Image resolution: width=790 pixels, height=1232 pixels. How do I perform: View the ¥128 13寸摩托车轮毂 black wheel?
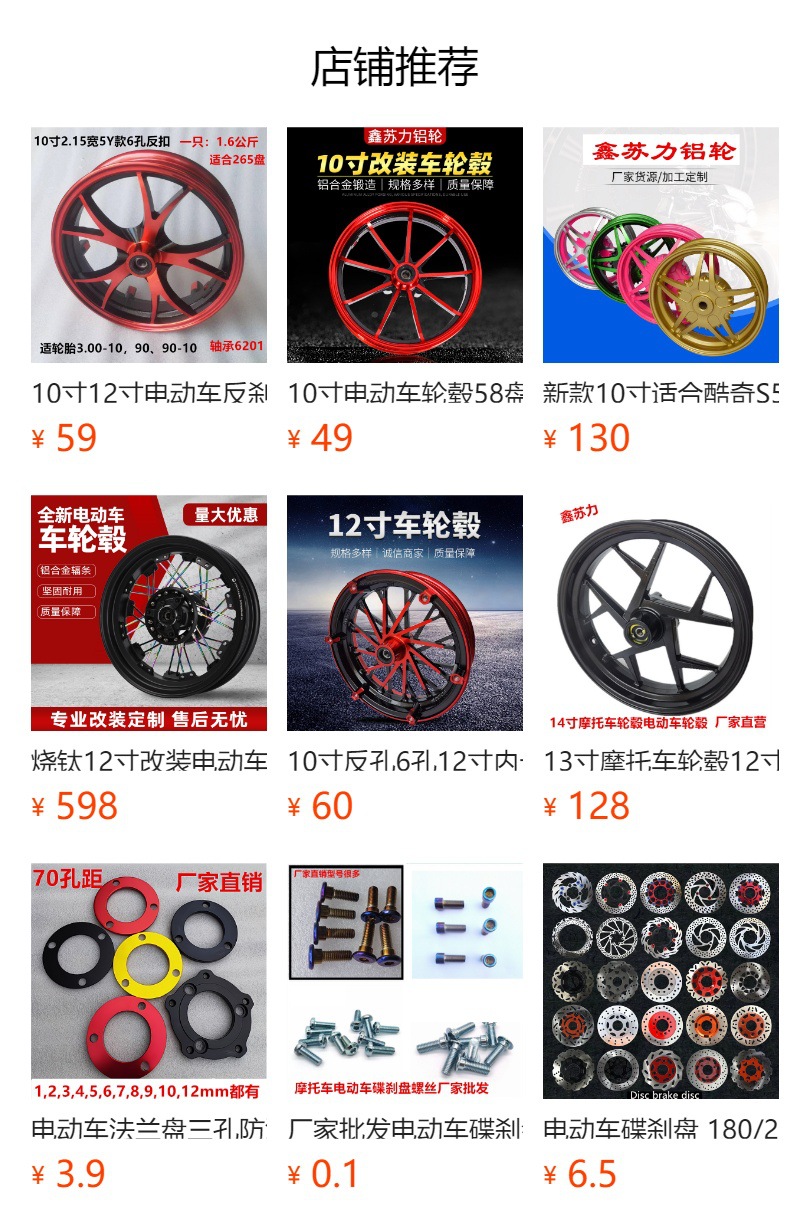[661, 613]
